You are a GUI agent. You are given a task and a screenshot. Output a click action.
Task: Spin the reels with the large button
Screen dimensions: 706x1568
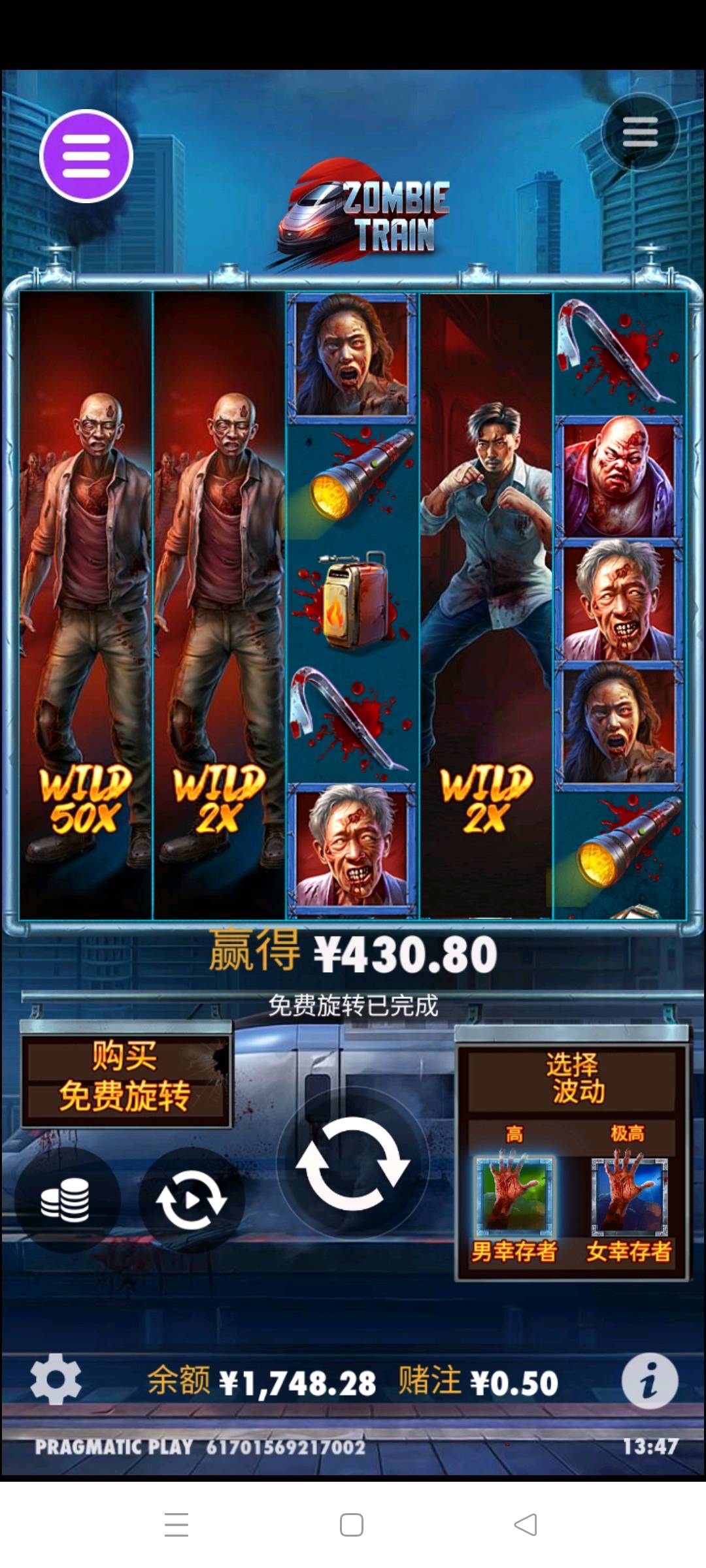pos(353,1164)
